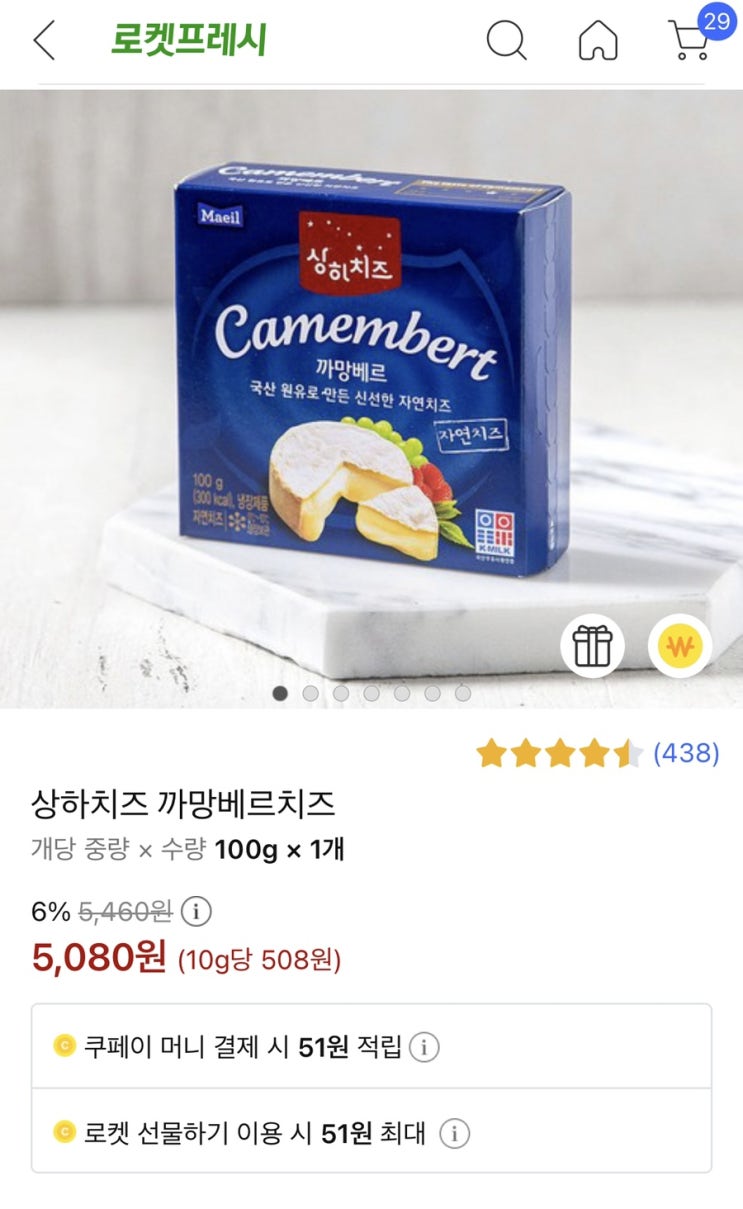Open search with the magnifier icon
Screen dimensions: 743x1209
pos(506,41)
